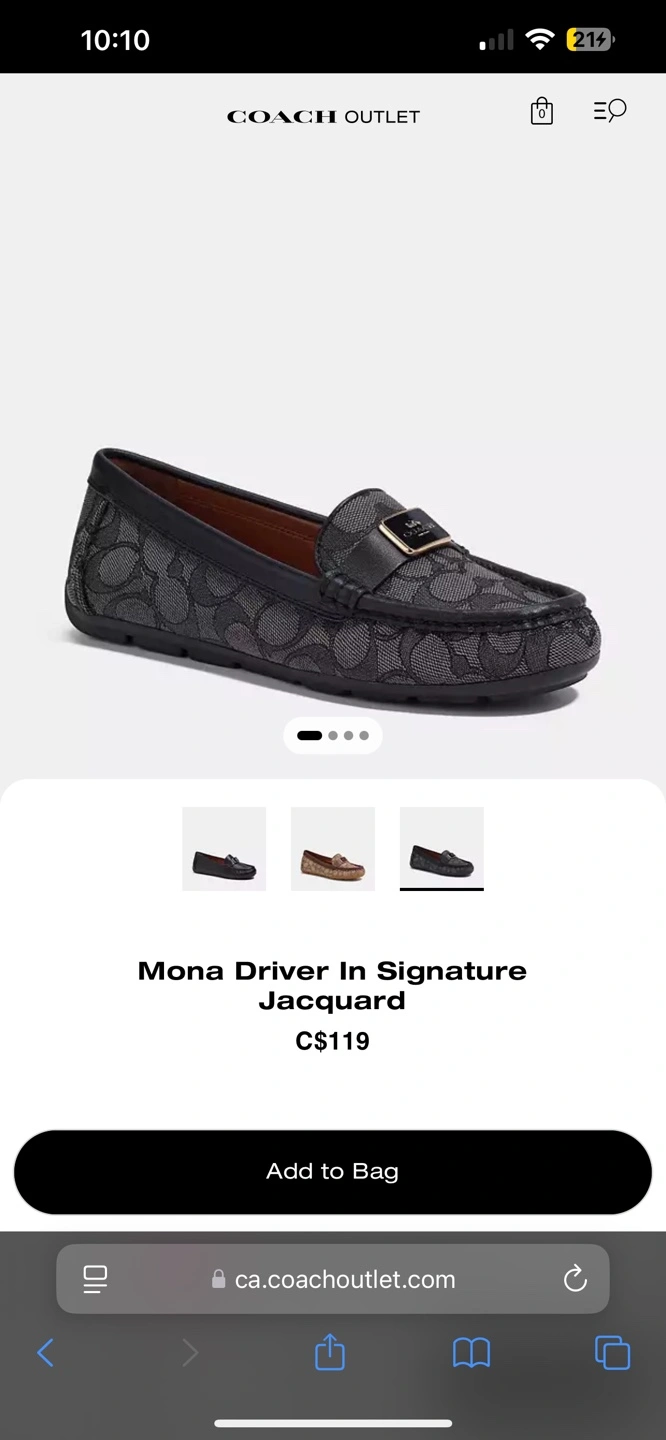Tap the ca.coachoutlet.com address bar
This screenshot has width=666, height=1440.
click(344, 1279)
